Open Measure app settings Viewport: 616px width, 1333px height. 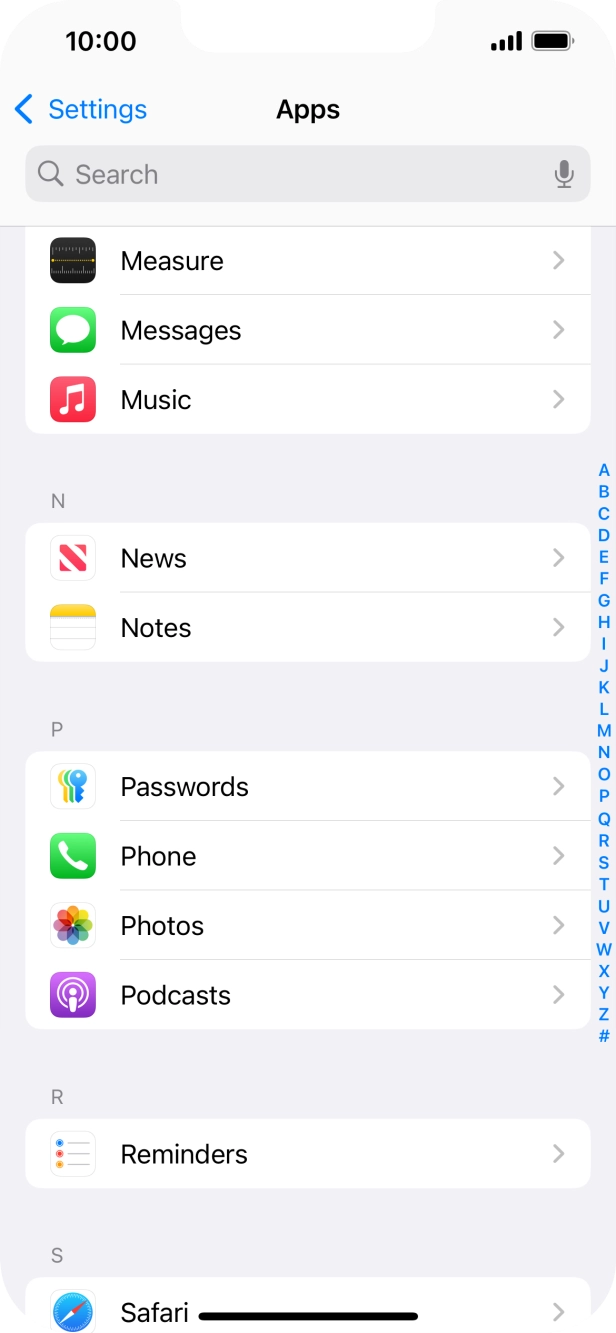pyautogui.click(x=307, y=261)
